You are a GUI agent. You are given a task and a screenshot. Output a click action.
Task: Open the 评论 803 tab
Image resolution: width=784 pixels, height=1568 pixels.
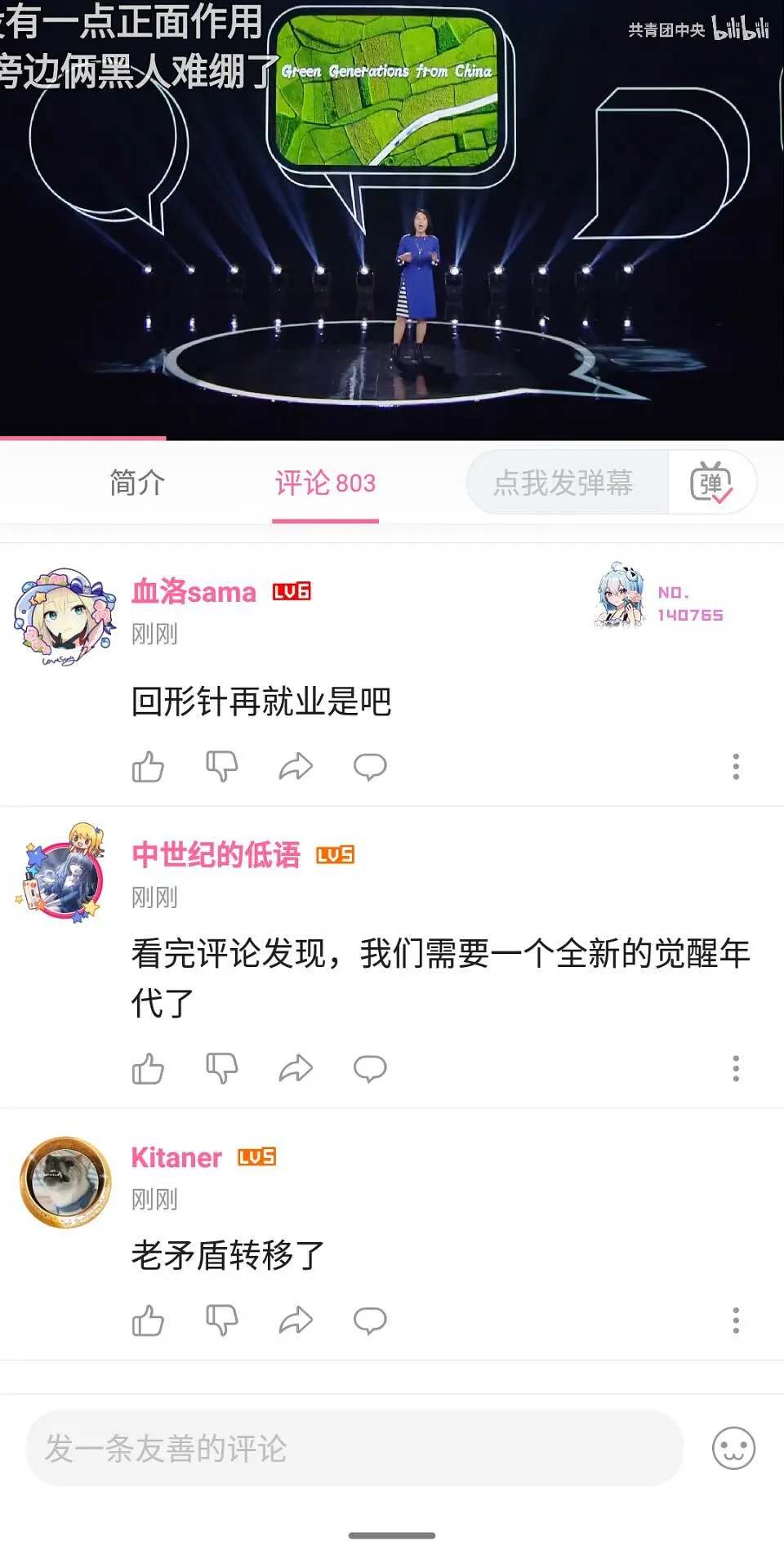tap(325, 483)
